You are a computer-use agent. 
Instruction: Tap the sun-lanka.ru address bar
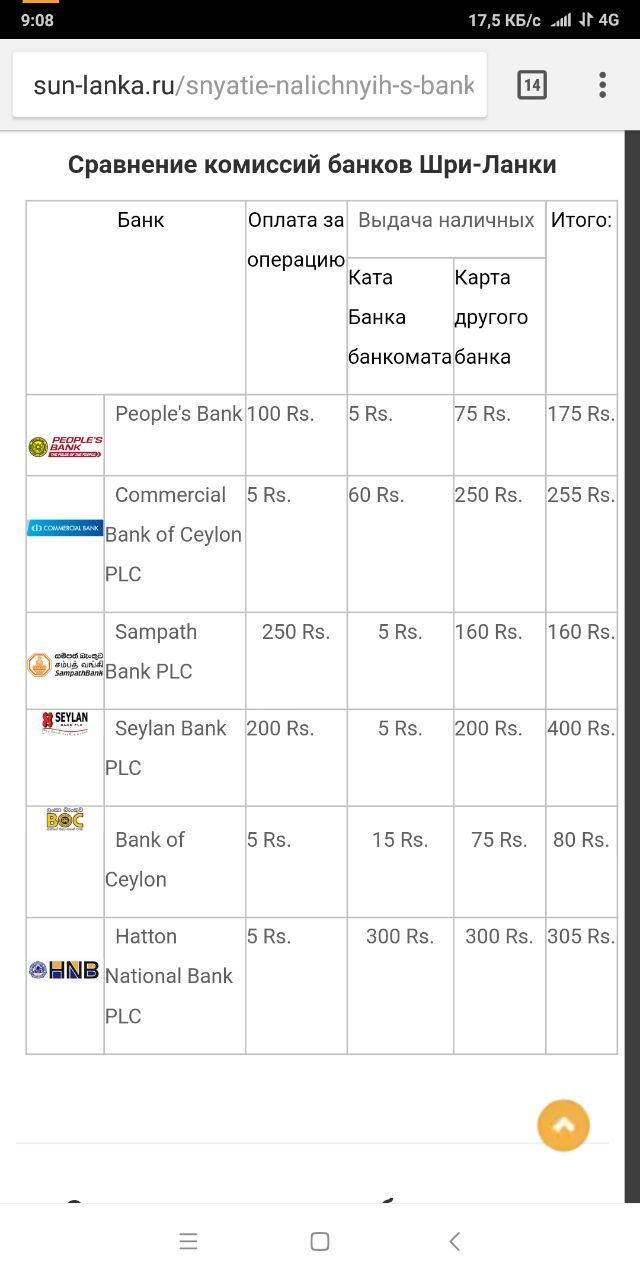250,85
